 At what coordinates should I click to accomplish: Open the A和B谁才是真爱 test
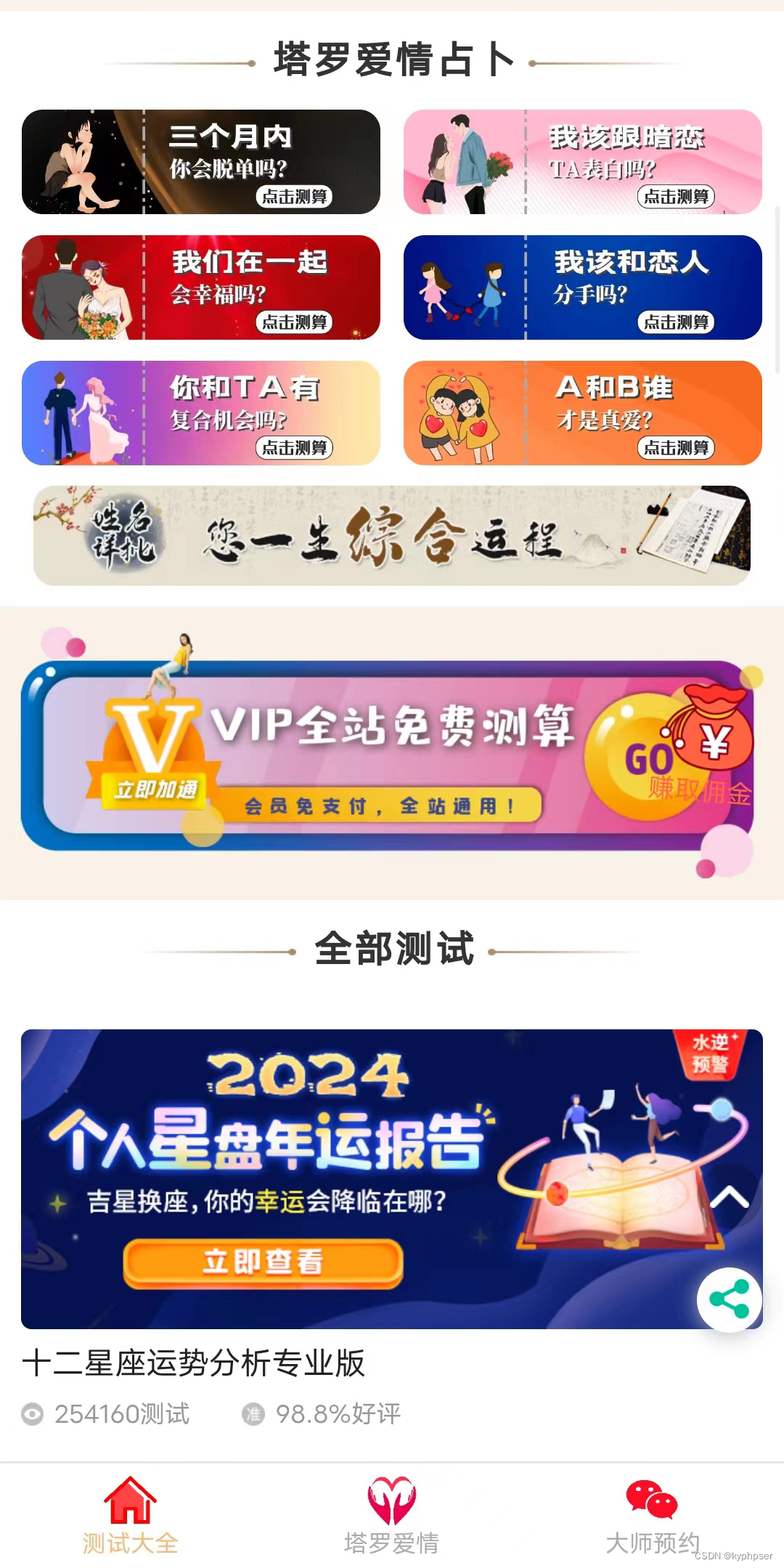pyautogui.click(x=583, y=413)
